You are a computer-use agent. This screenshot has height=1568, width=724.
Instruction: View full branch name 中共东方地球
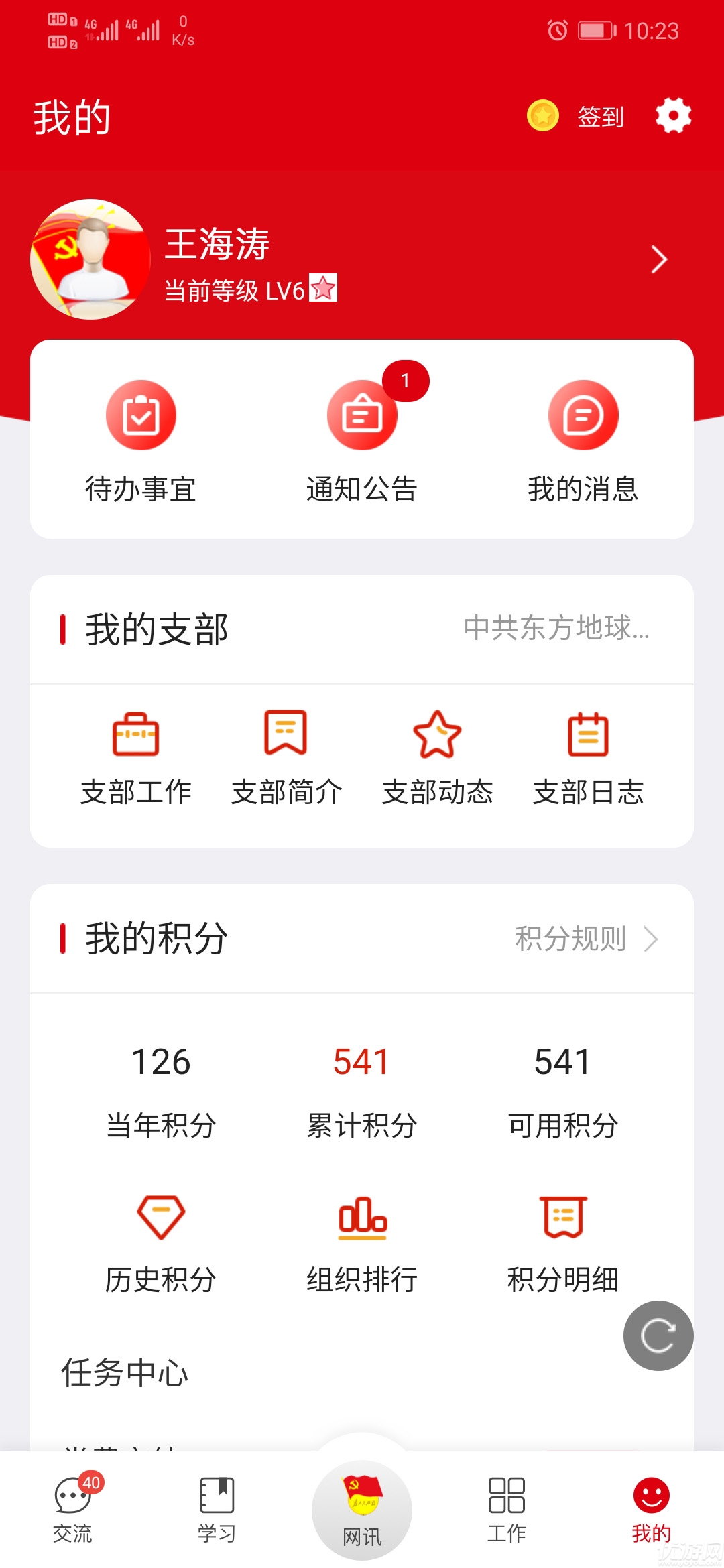click(556, 629)
